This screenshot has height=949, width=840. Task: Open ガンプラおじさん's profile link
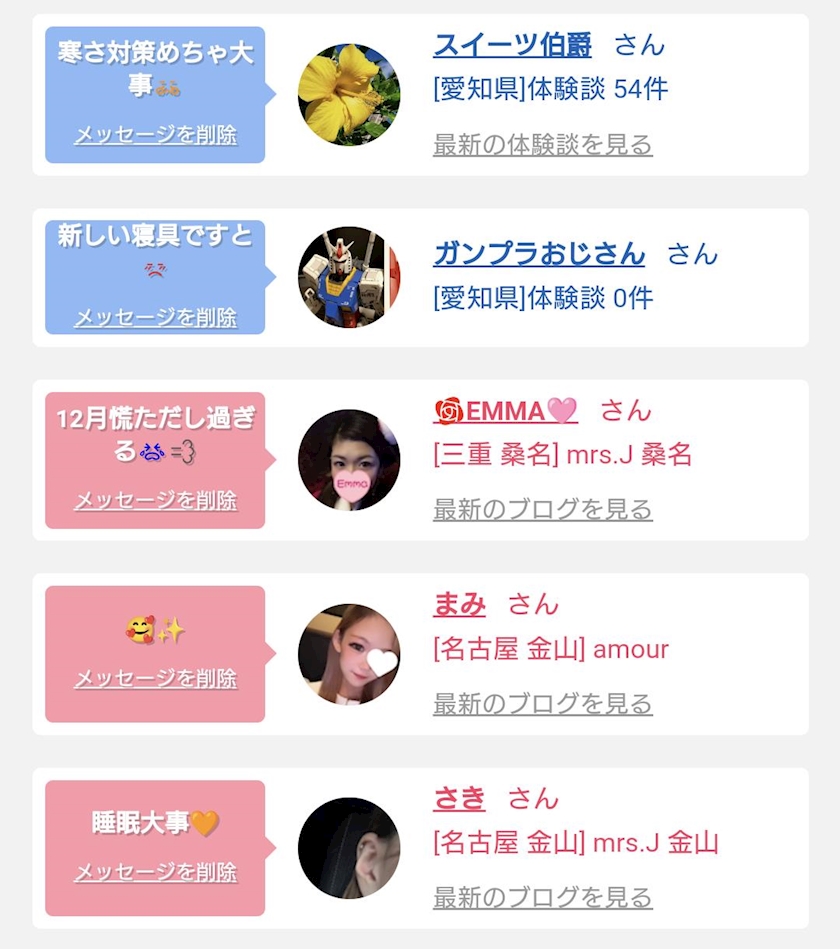point(539,253)
